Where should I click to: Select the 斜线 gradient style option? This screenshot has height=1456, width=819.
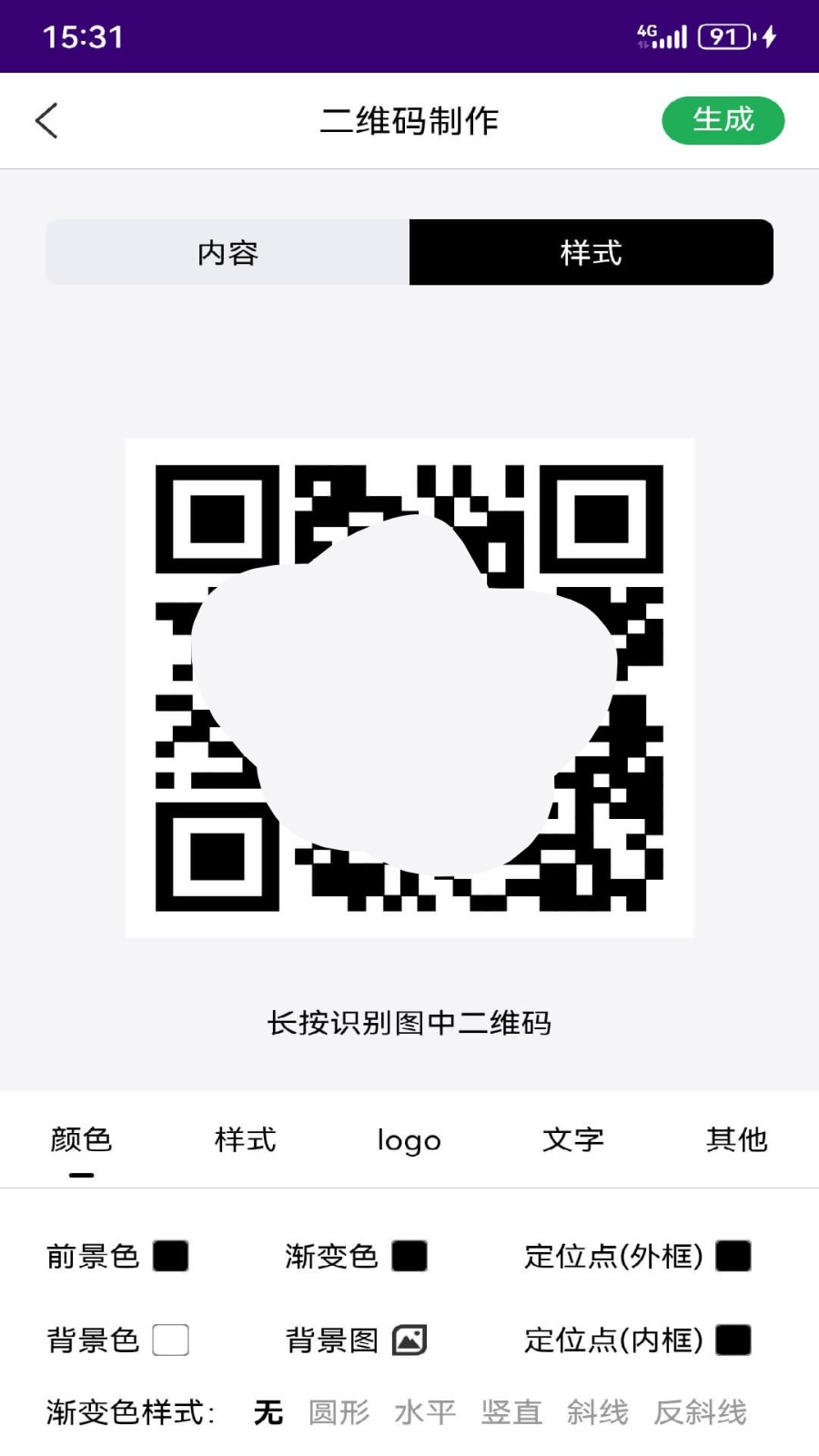coord(597,1412)
